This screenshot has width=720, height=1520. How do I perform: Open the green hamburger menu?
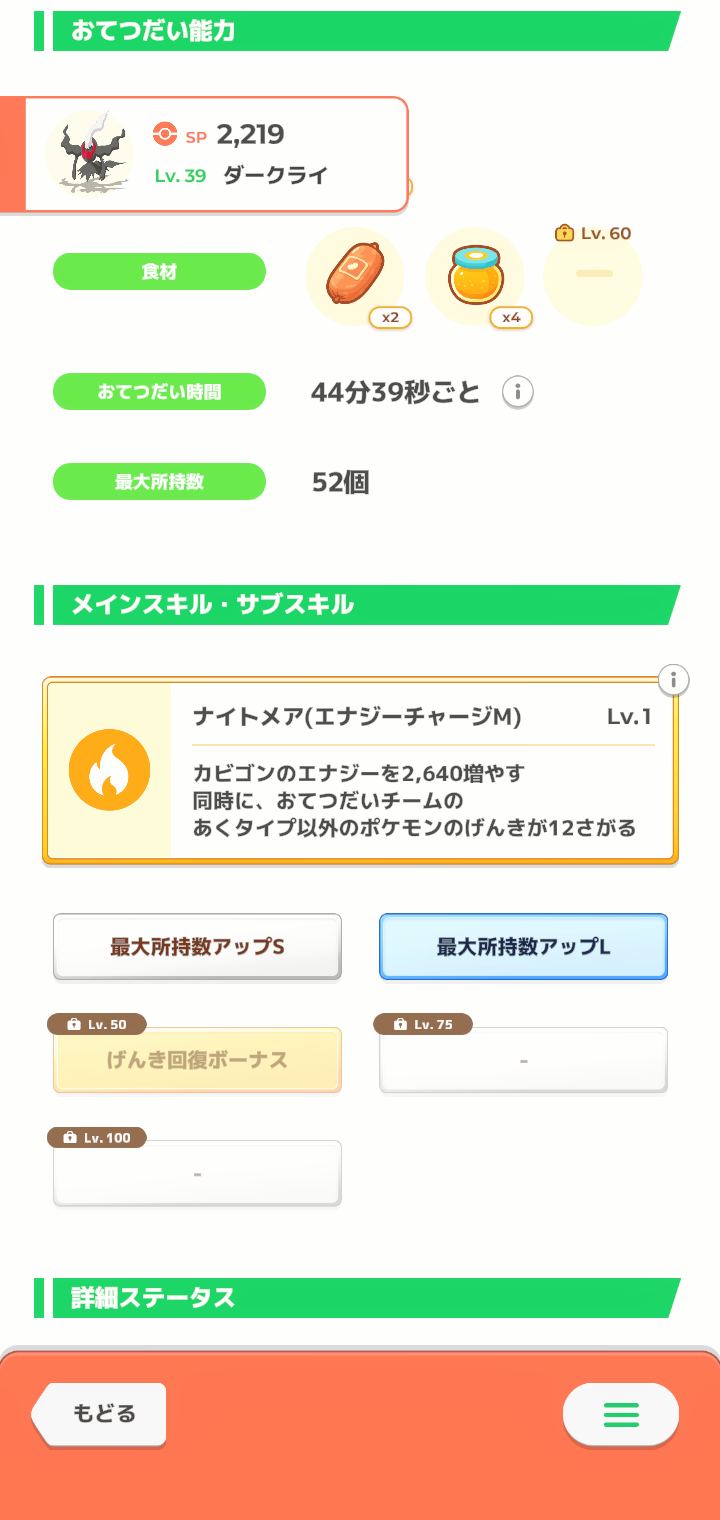pos(620,1414)
